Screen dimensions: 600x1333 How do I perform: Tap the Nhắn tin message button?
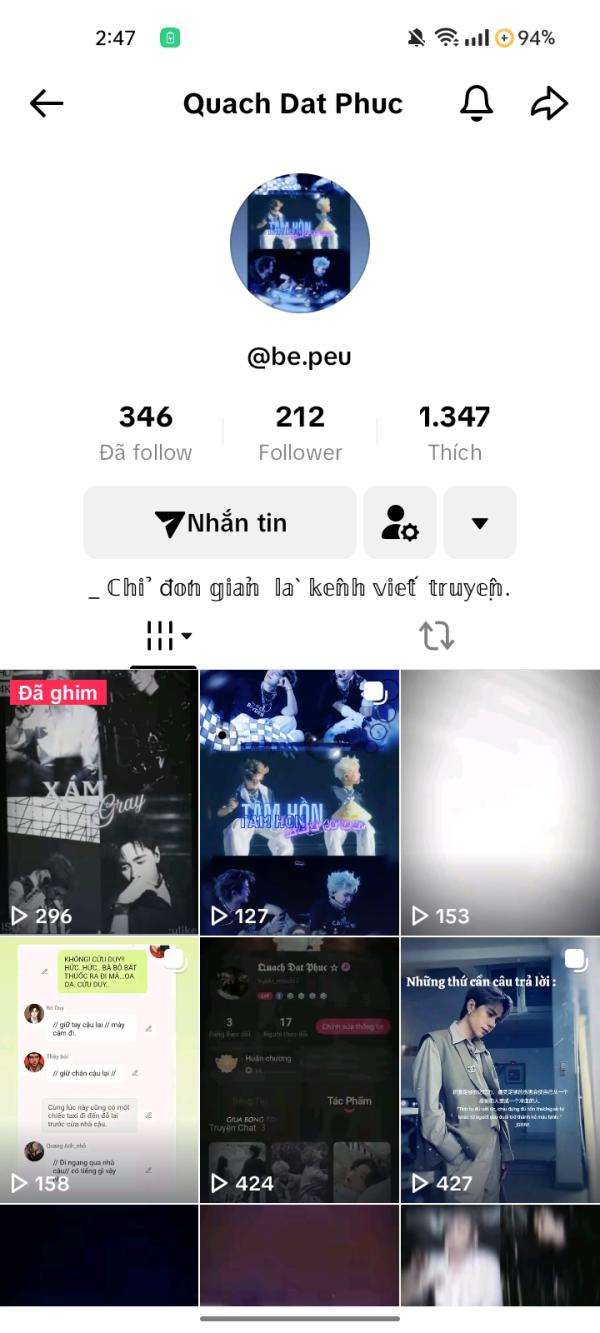pos(220,522)
